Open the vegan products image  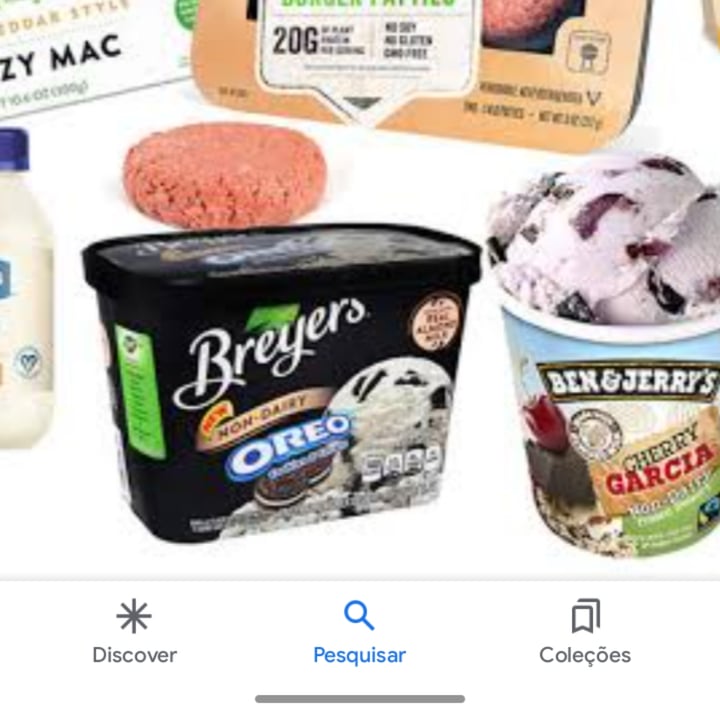click(360, 290)
